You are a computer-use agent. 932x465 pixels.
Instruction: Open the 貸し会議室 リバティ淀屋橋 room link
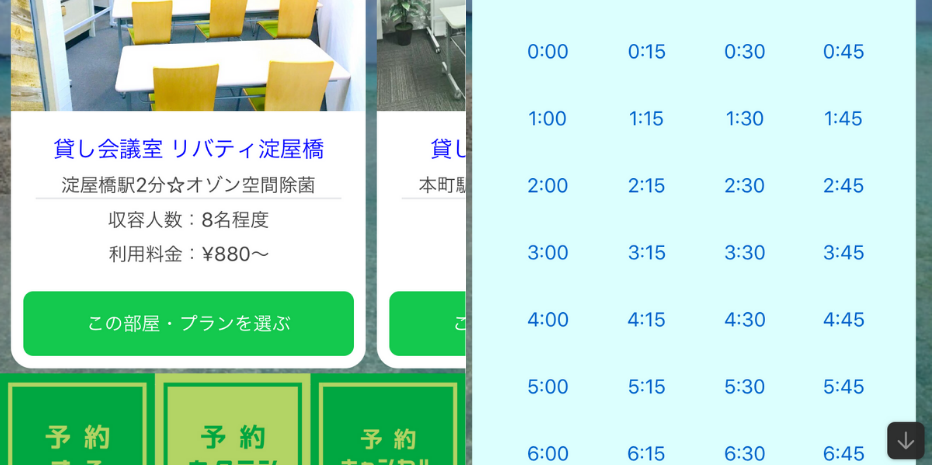(x=188, y=149)
